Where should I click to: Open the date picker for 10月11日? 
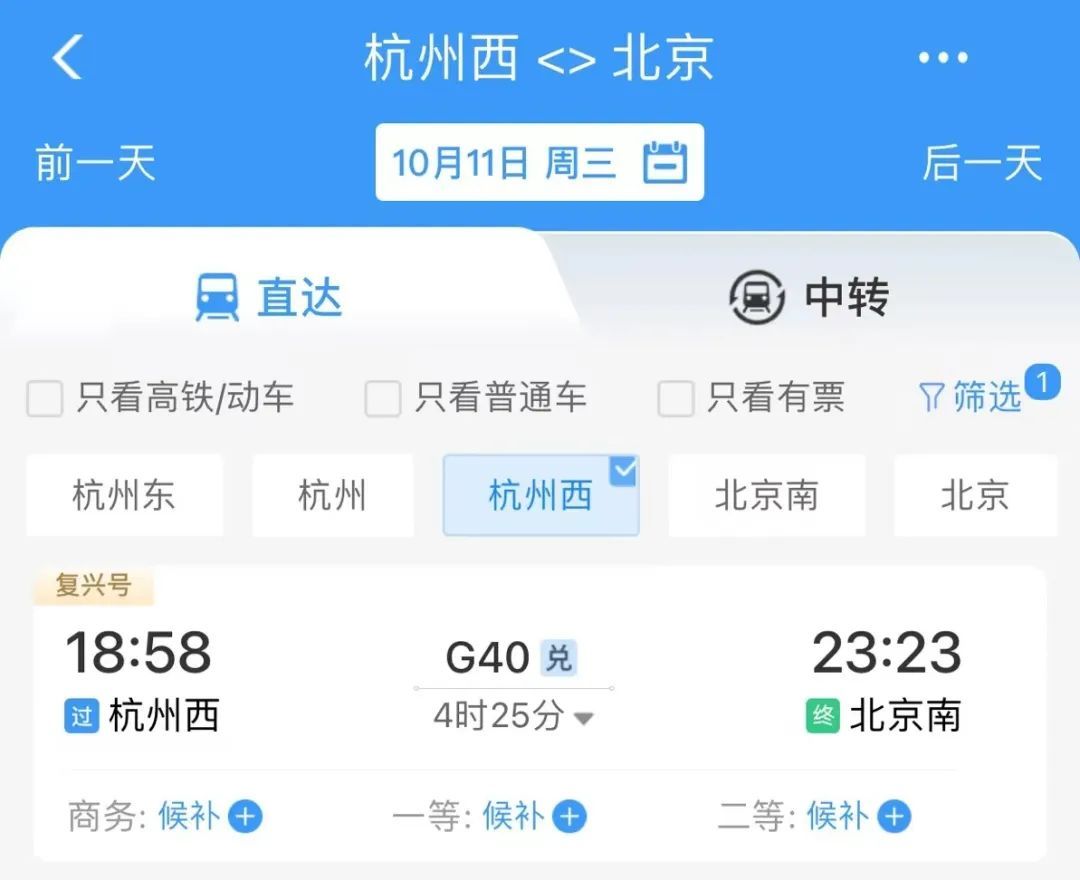539,162
